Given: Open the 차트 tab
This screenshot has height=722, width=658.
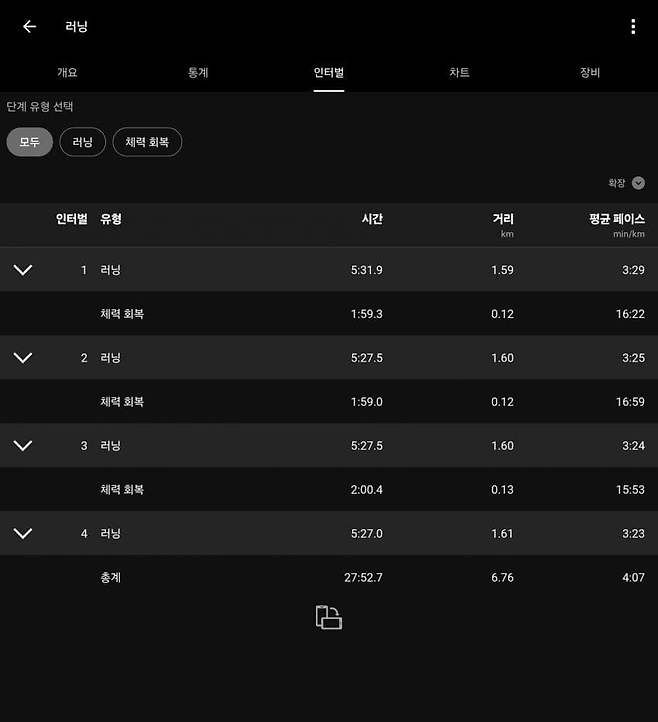Looking at the screenshot, I should pyautogui.click(x=459, y=73).
